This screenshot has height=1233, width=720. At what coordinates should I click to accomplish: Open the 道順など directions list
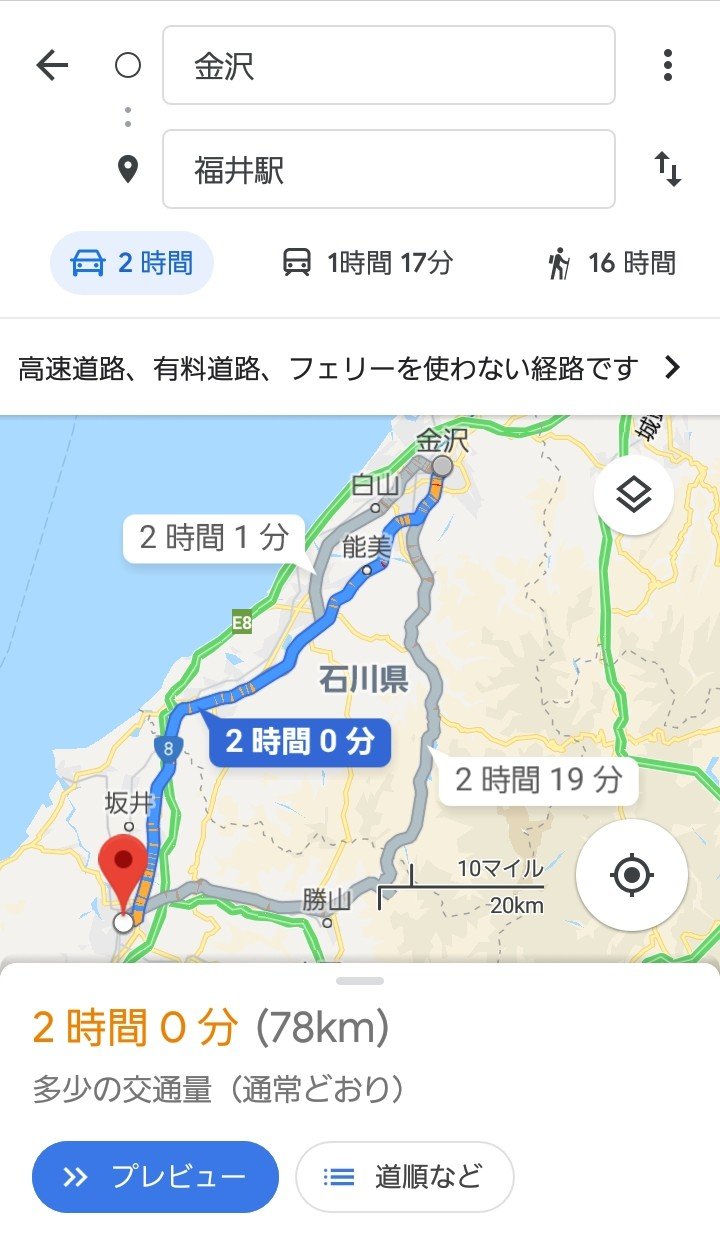404,1176
